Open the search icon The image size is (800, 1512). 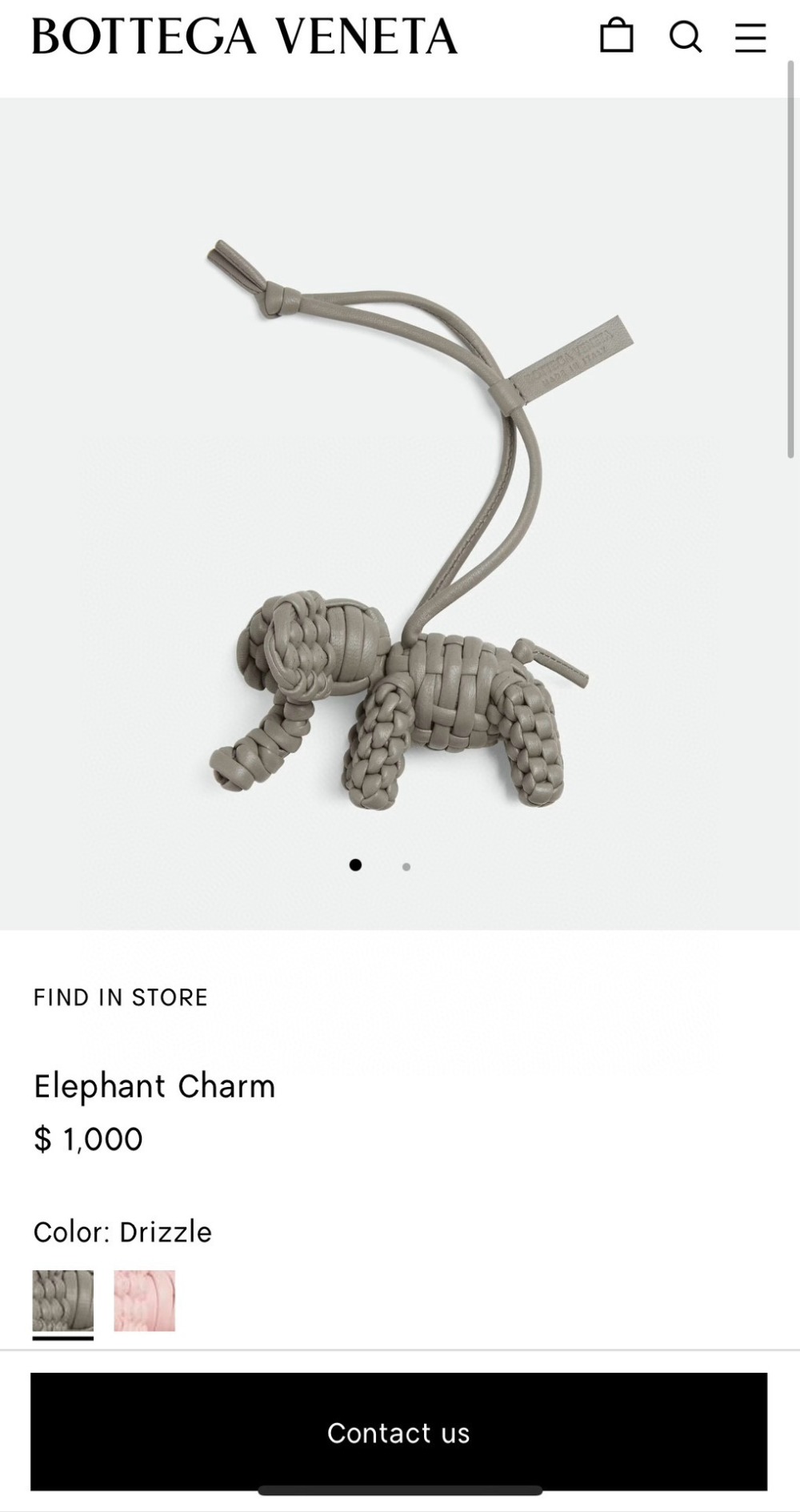click(x=685, y=37)
